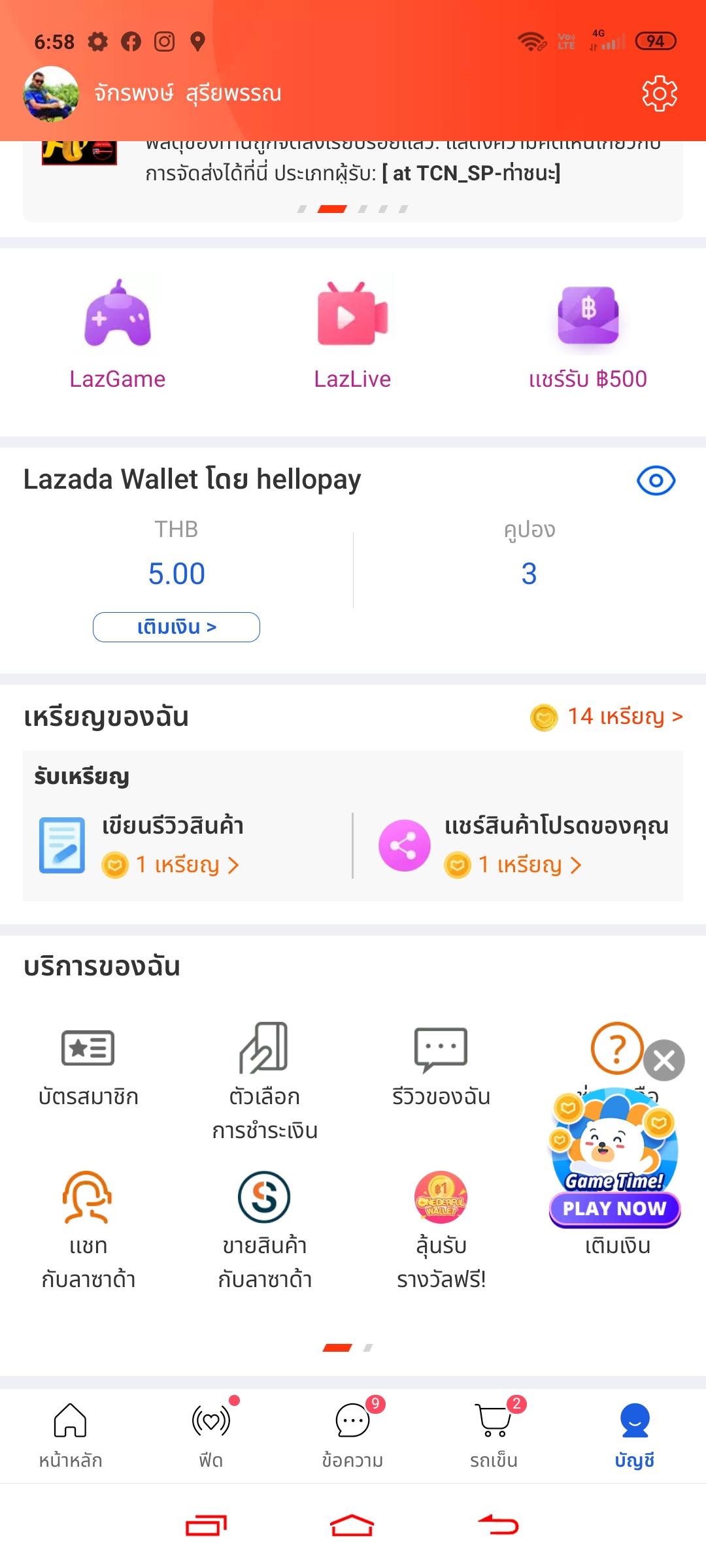Screen dimensions: 706x1568
Task: Toggle wallet balance visibility eye icon
Action: (656, 481)
